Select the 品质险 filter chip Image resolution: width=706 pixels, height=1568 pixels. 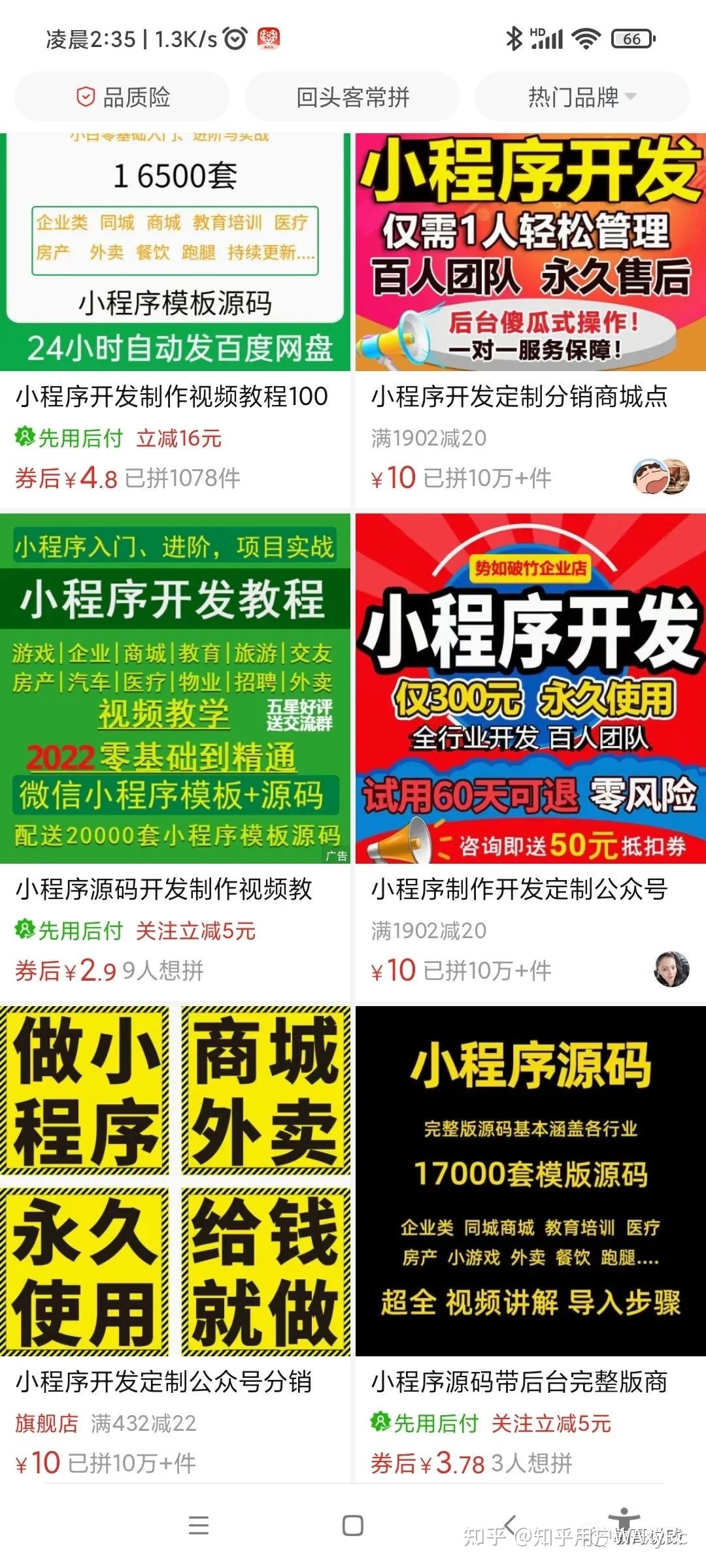(122, 97)
